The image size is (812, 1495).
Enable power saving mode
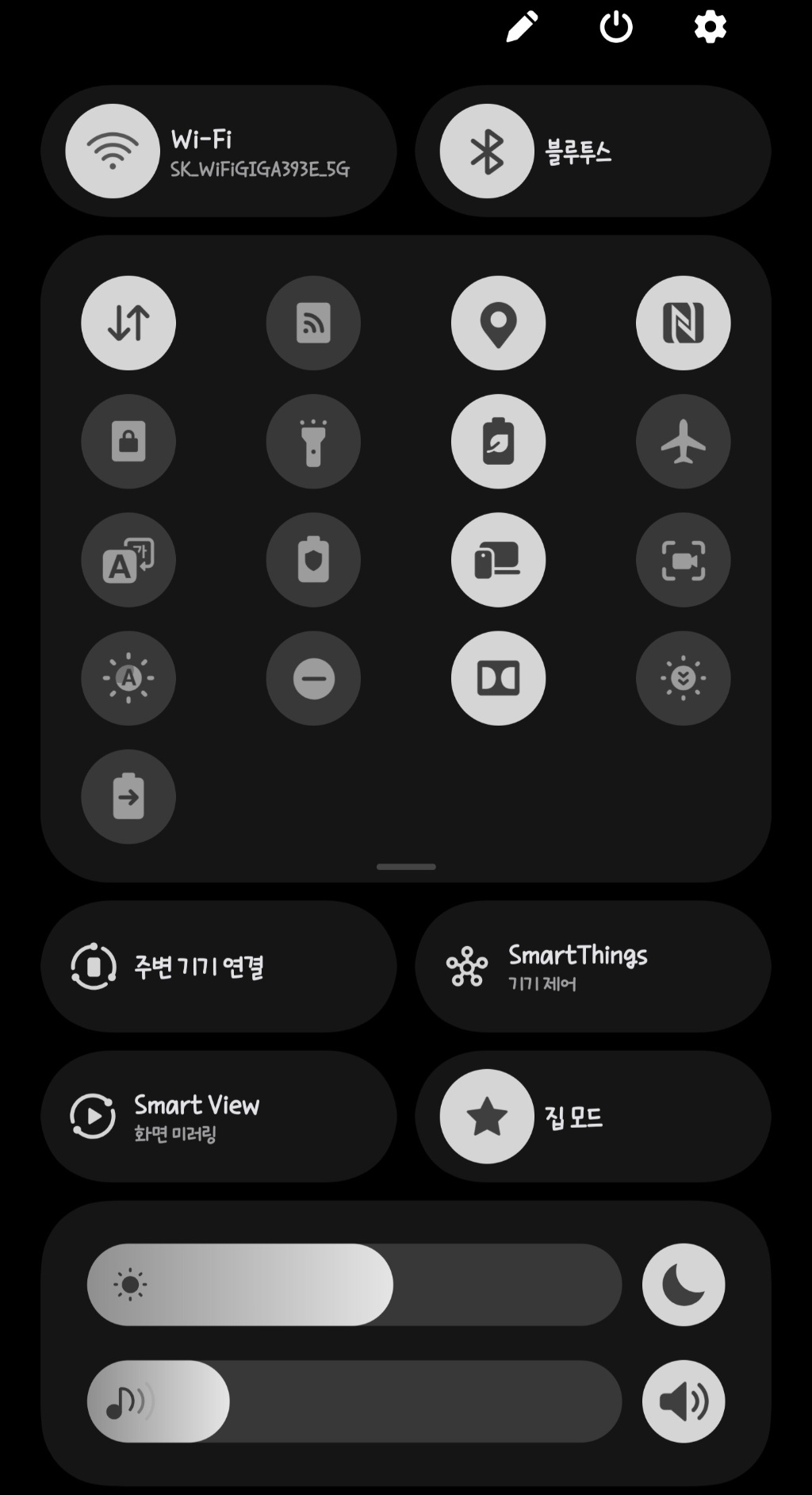(498, 441)
